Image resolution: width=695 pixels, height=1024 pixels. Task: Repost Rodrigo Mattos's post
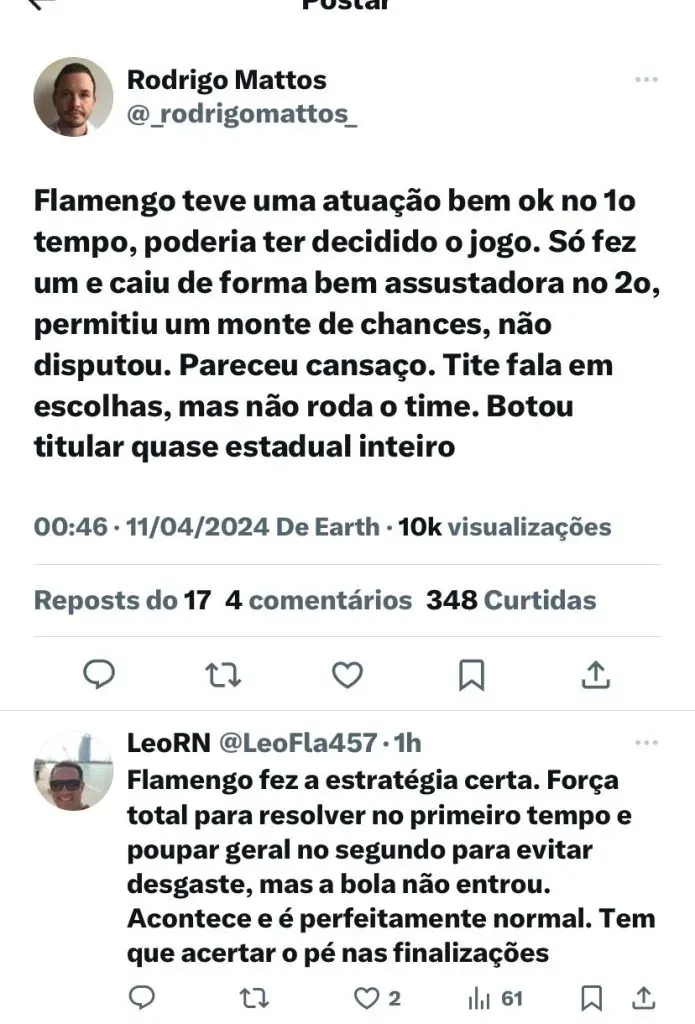point(222,676)
